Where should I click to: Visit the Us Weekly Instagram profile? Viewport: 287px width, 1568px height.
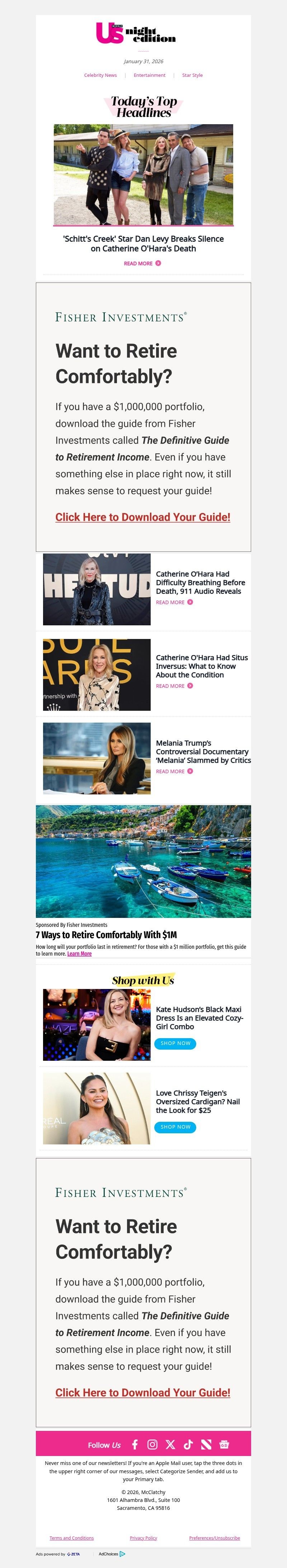pos(152,1445)
